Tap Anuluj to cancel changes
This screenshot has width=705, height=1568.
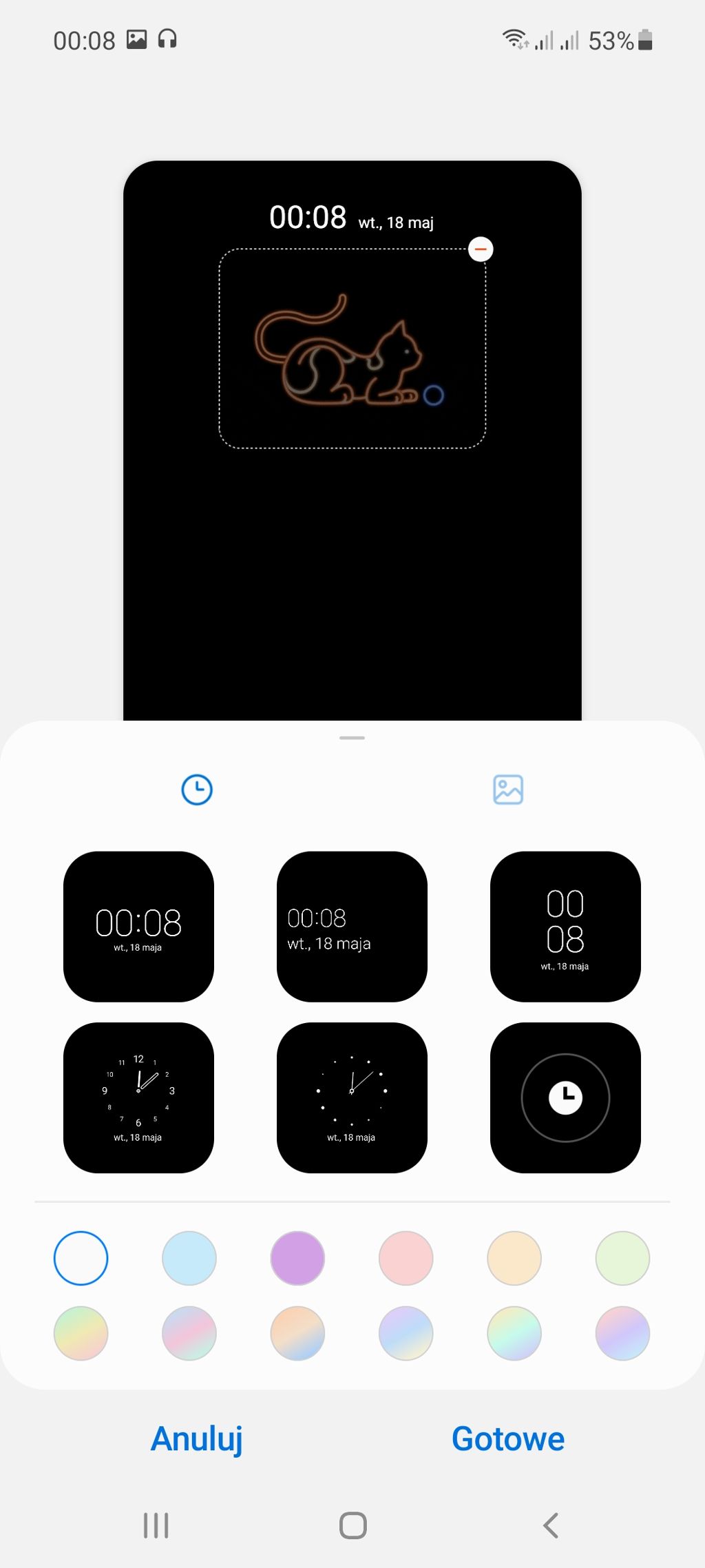[197, 1438]
